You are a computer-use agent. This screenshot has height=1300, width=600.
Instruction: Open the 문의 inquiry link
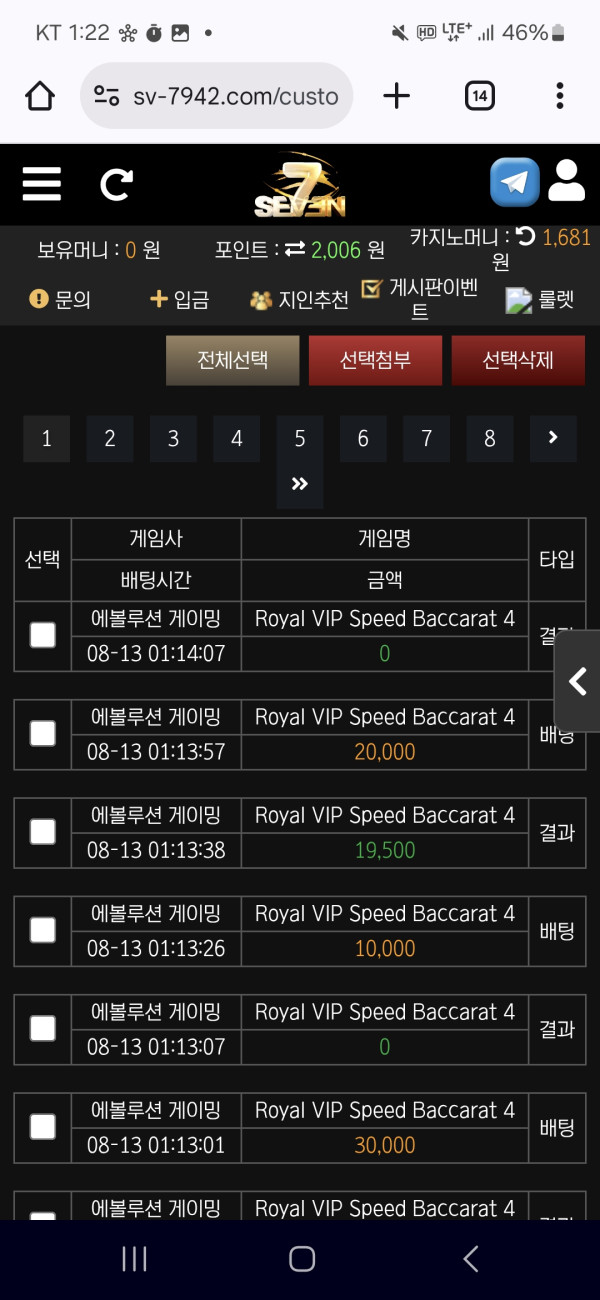60,299
